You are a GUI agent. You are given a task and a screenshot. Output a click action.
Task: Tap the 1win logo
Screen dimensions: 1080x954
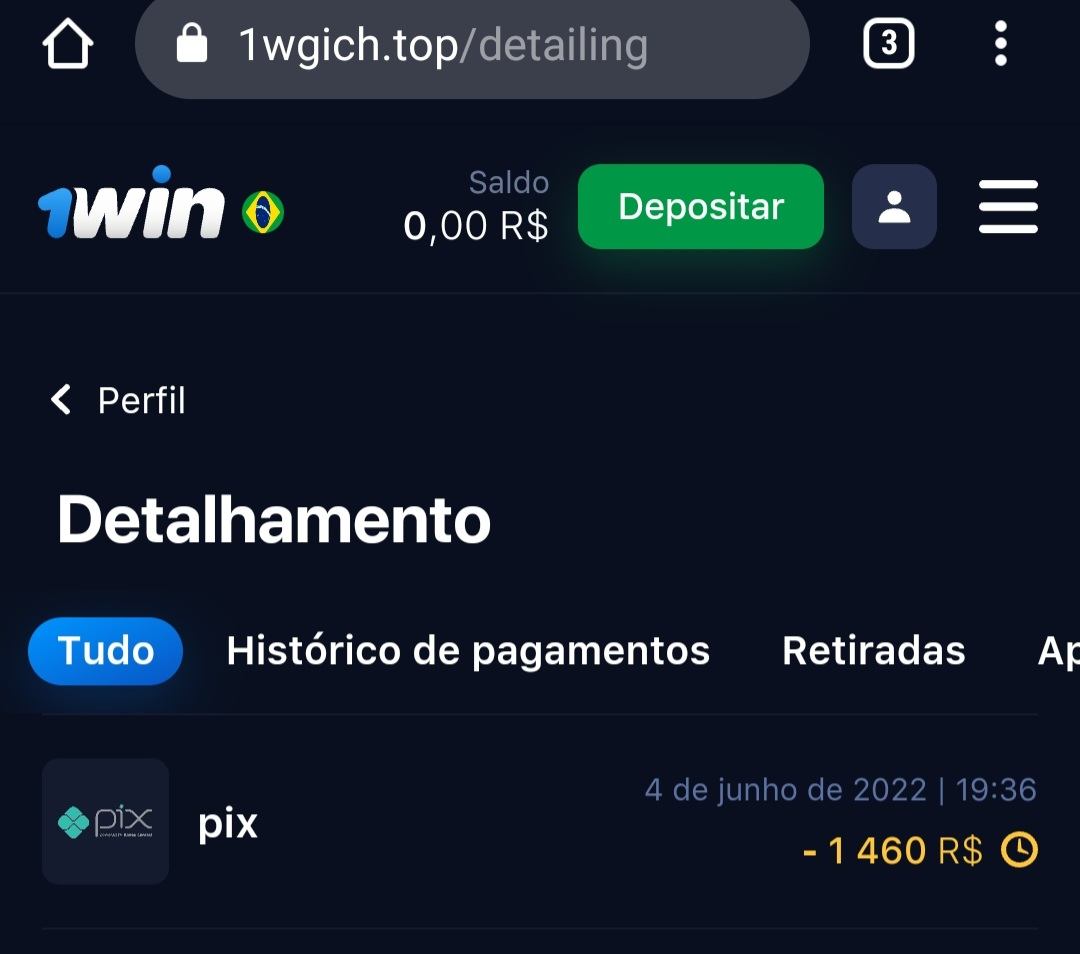(132, 206)
